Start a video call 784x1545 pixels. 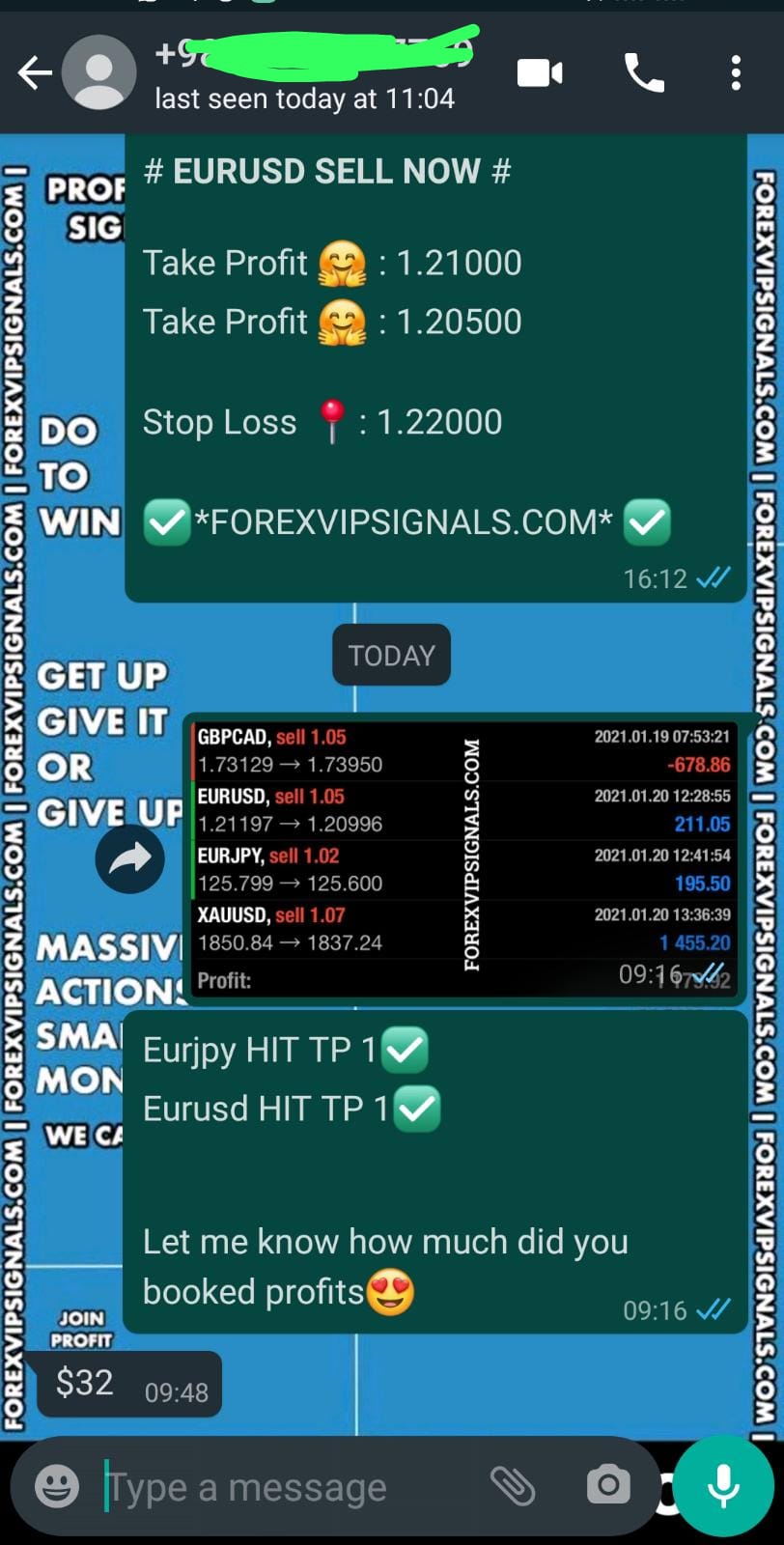[x=540, y=73]
